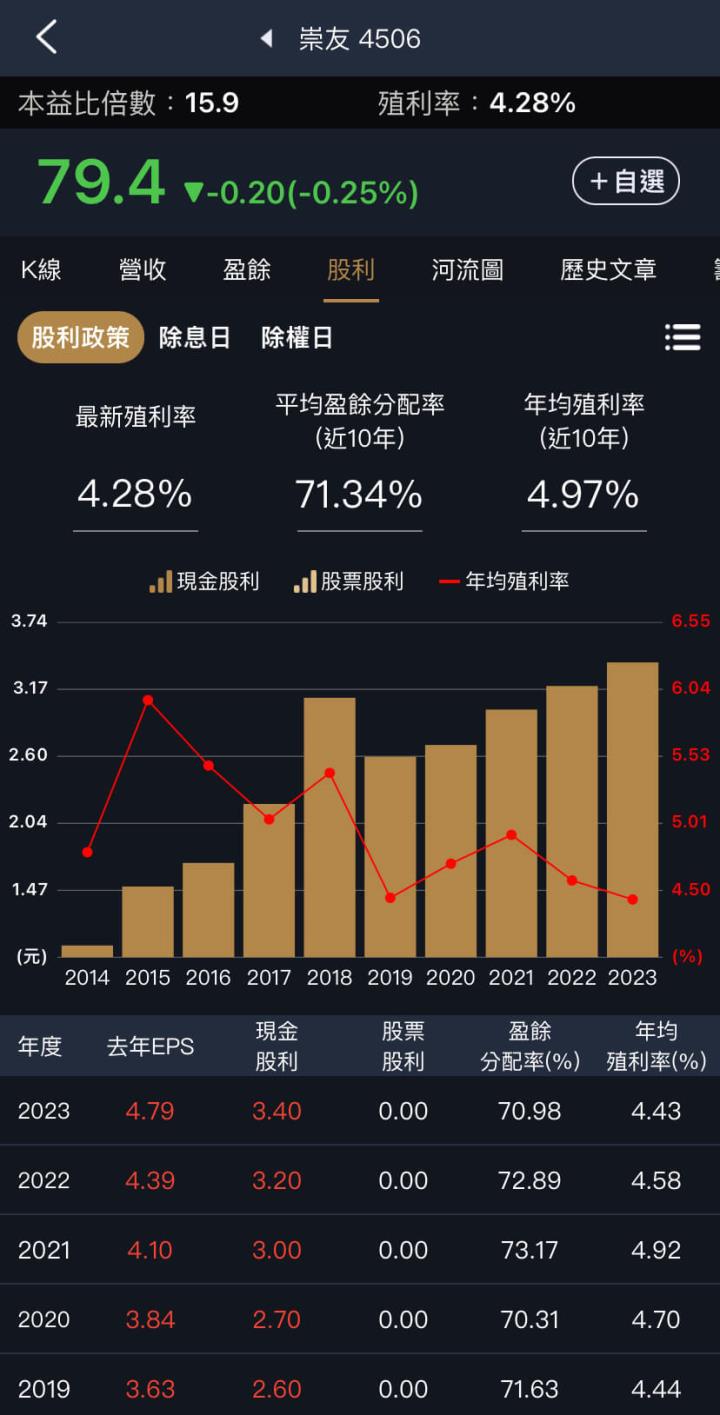Tap the 2021 row cash dividend value 3.00
This screenshot has height=1415, width=720.
[276, 1249]
